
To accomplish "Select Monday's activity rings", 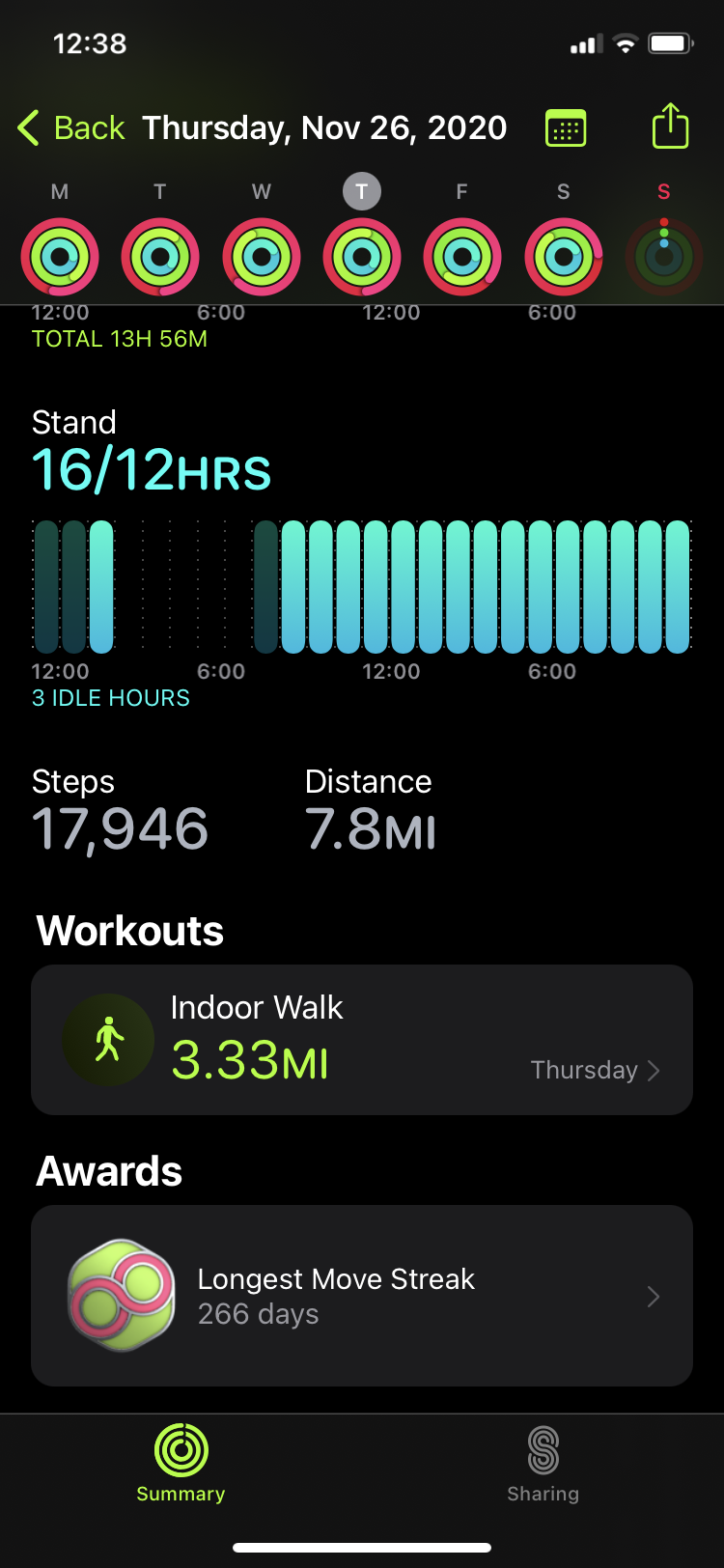I will (x=60, y=257).
